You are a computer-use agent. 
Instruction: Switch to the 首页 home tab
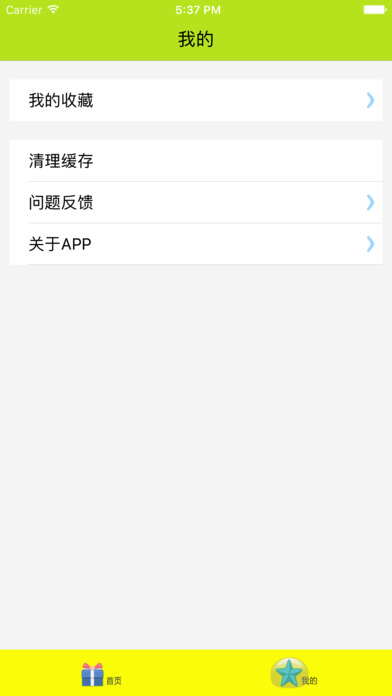[x=101, y=675]
